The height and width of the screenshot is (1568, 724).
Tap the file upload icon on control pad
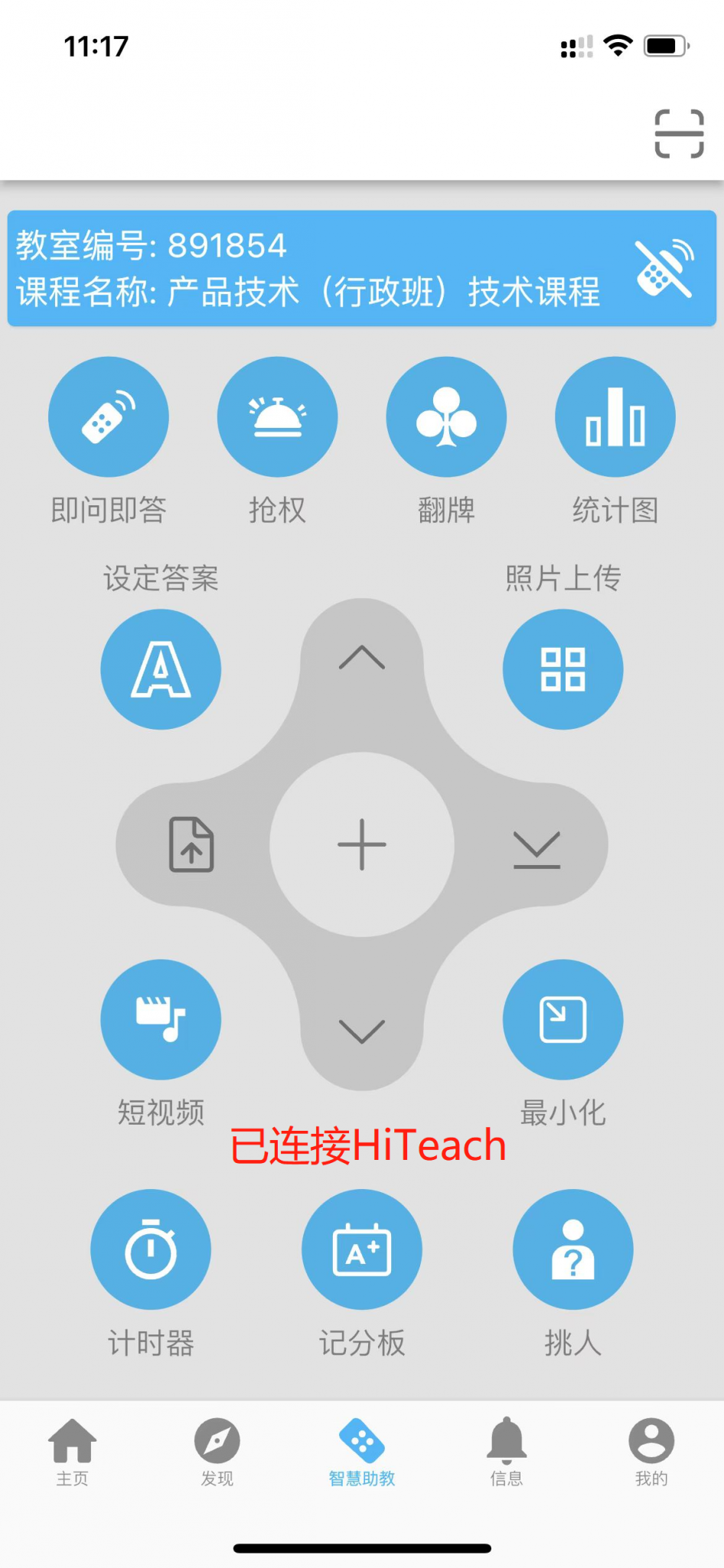click(x=191, y=844)
